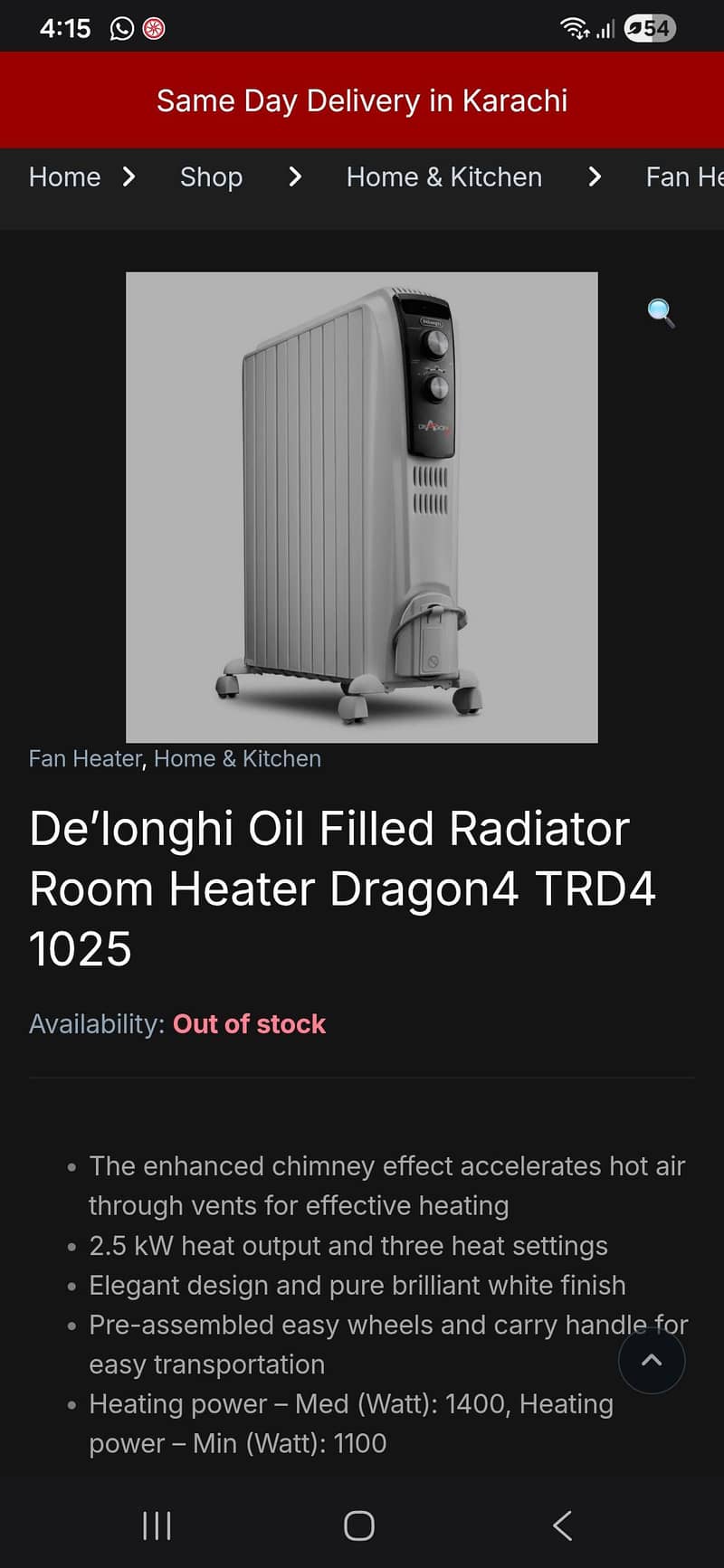Jump back to top with arrow button
This screenshot has width=724, height=1568.
tap(652, 1360)
